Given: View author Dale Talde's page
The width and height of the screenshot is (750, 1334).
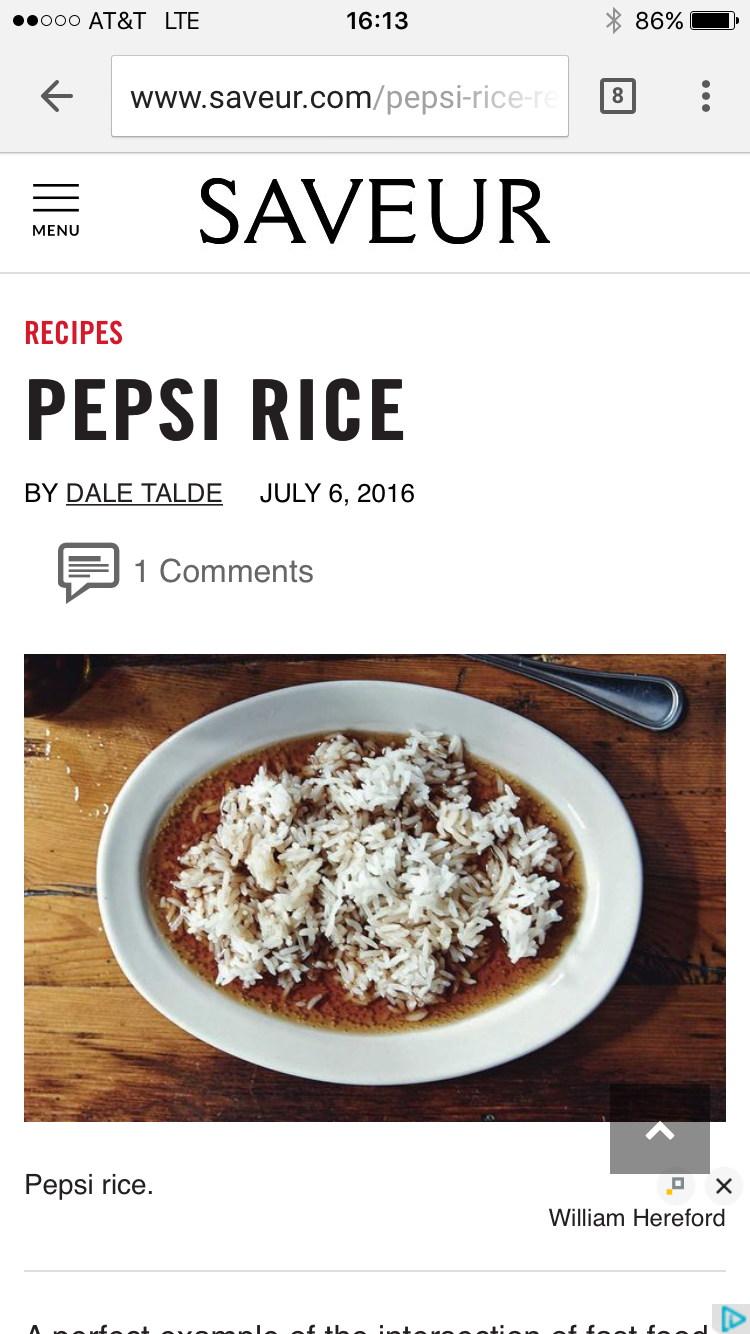Looking at the screenshot, I should [144, 493].
